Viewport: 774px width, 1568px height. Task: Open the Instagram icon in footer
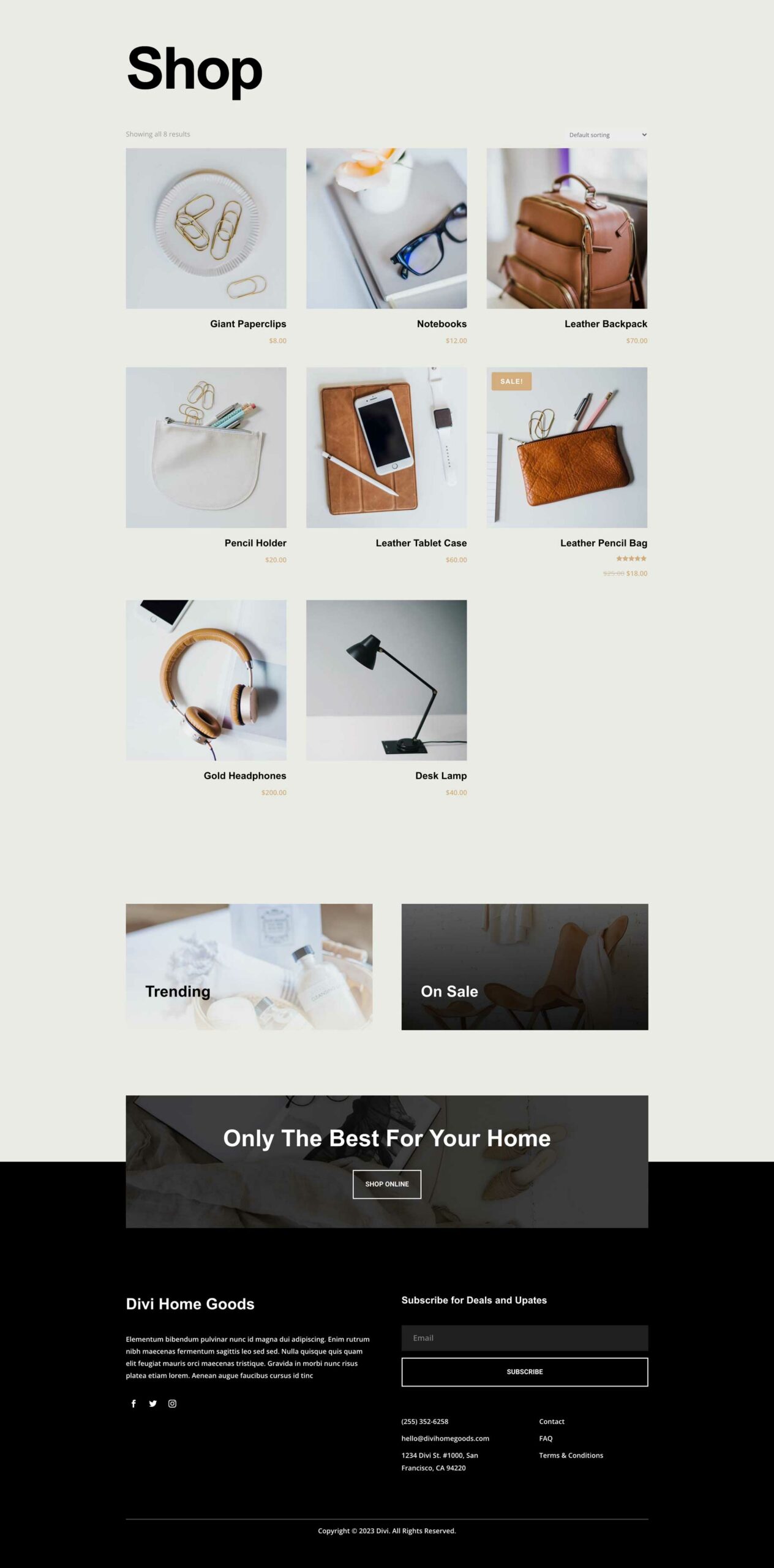[x=173, y=1403]
